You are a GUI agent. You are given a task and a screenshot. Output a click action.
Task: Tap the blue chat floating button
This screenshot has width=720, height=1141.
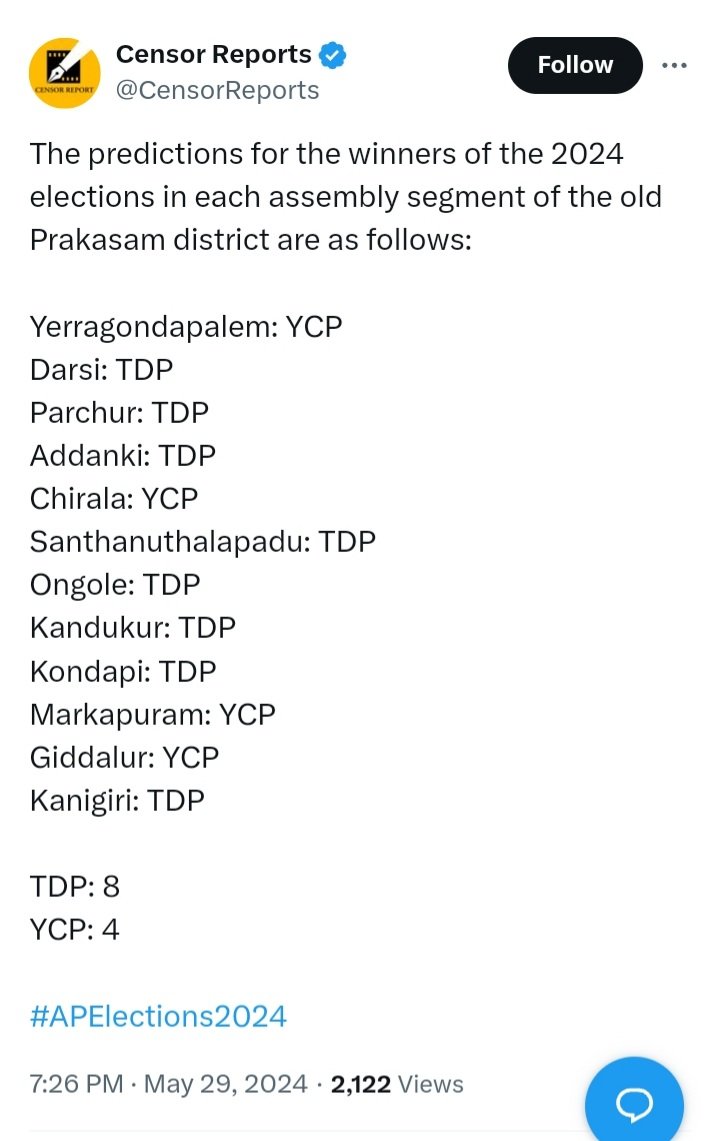pos(634,1101)
